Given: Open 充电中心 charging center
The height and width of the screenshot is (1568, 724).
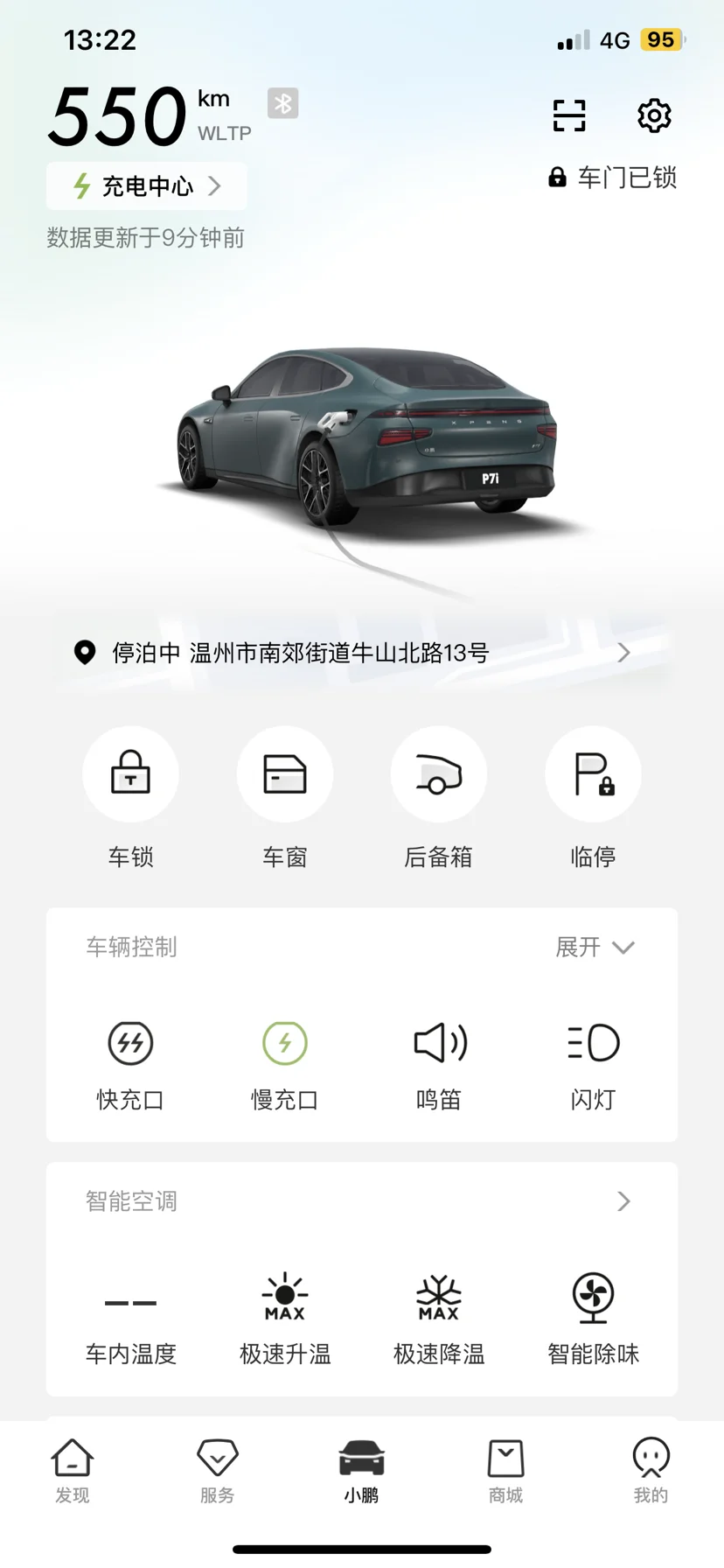Looking at the screenshot, I should 147,185.
